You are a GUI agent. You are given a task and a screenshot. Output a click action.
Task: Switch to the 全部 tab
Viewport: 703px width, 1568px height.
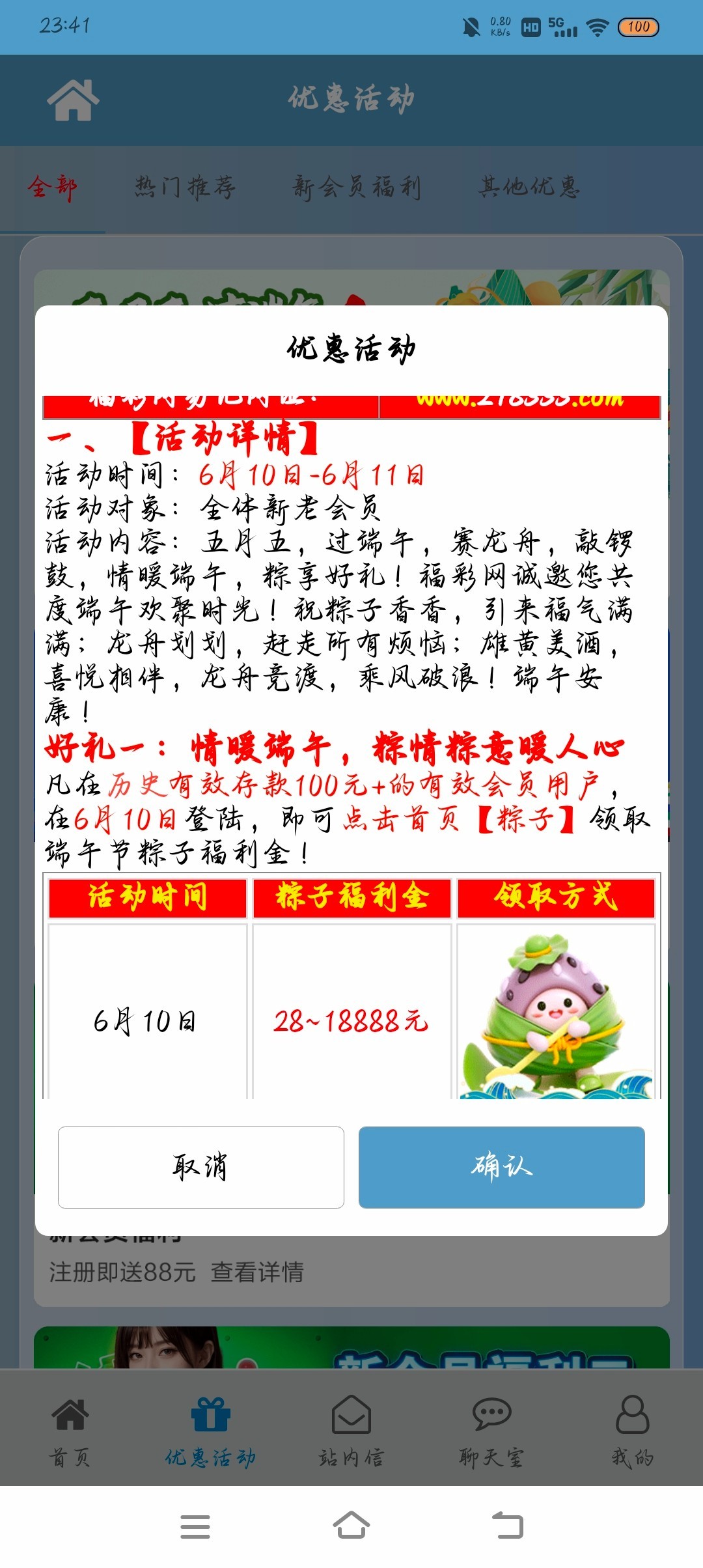(x=52, y=188)
